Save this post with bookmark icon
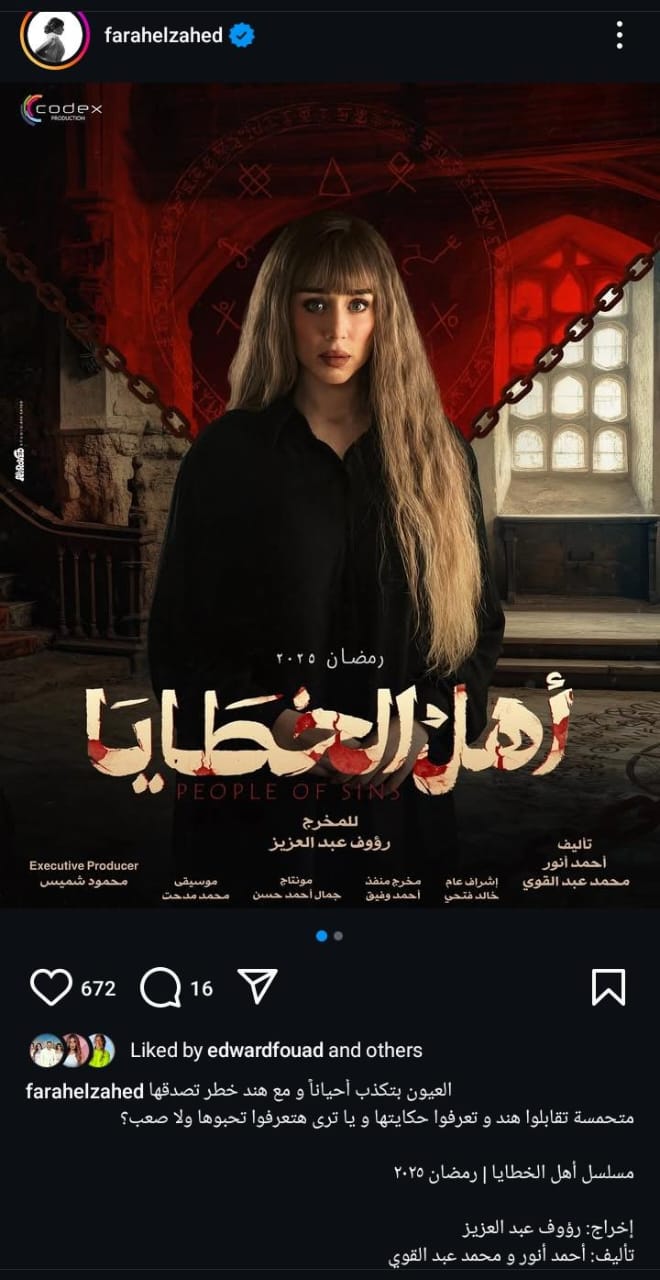Screen dimensions: 660x1280 coord(608,987)
